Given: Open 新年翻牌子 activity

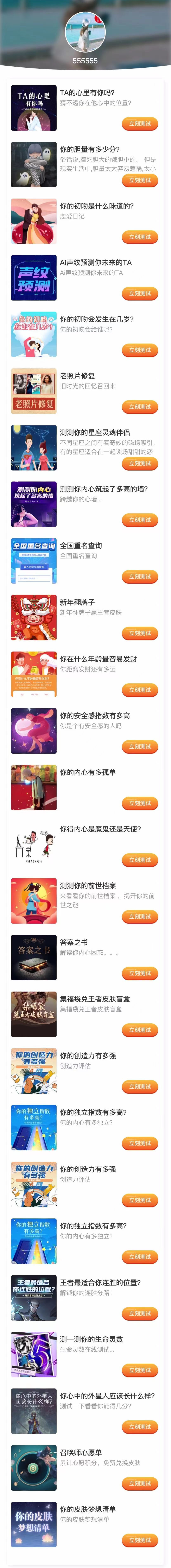Looking at the screenshot, I should (140, 633).
